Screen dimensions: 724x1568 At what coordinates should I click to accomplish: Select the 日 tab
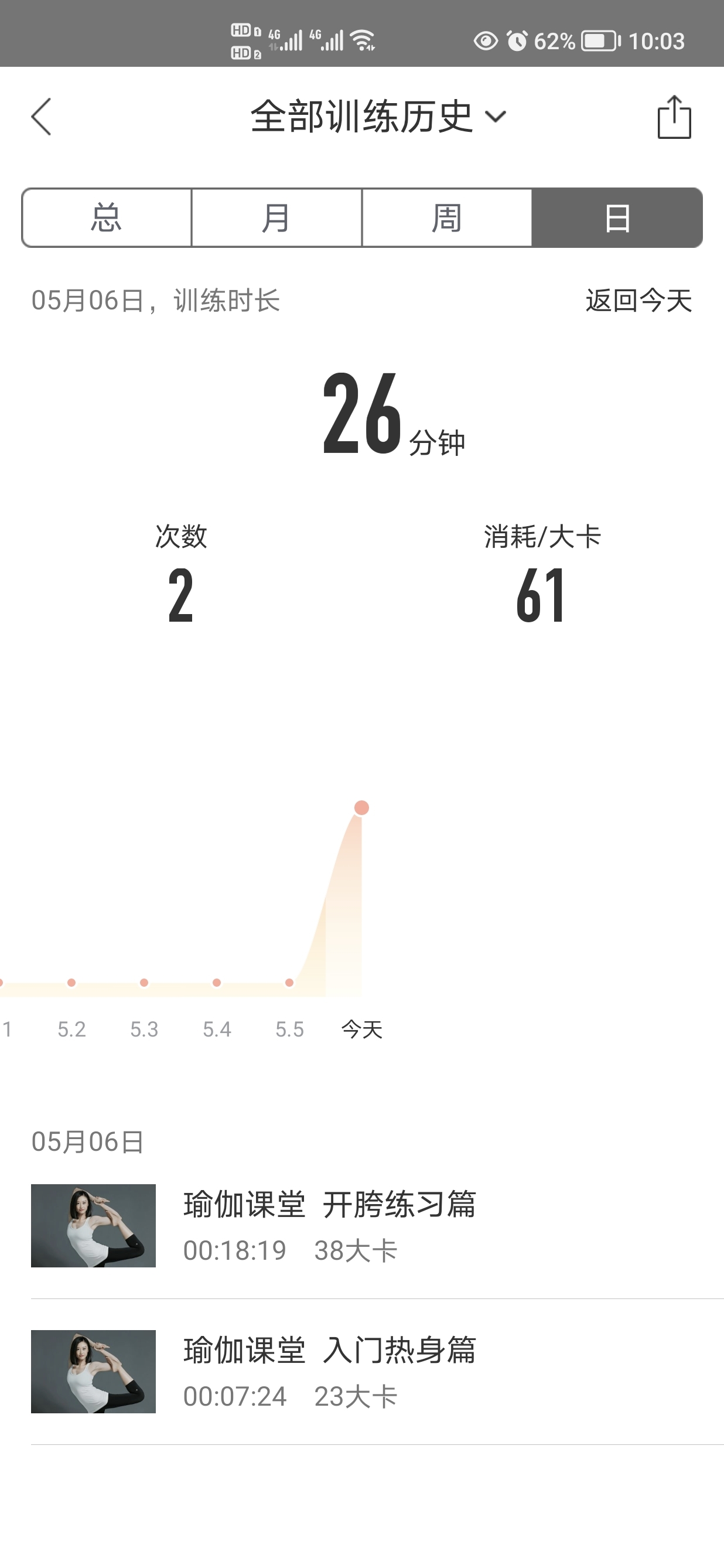[x=617, y=218]
